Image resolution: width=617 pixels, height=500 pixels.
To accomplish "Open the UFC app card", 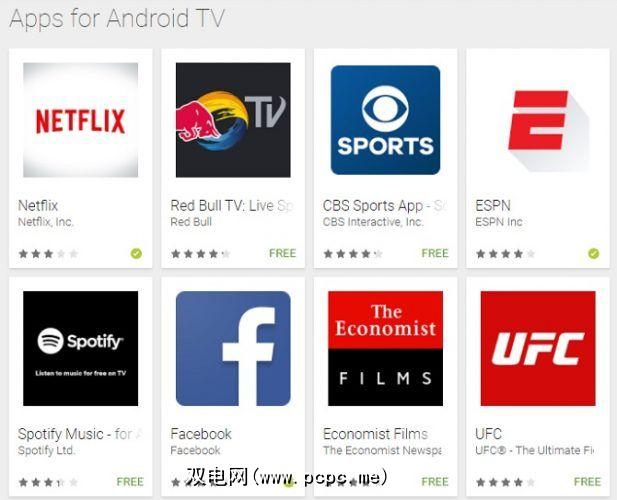I will [537, 349].
